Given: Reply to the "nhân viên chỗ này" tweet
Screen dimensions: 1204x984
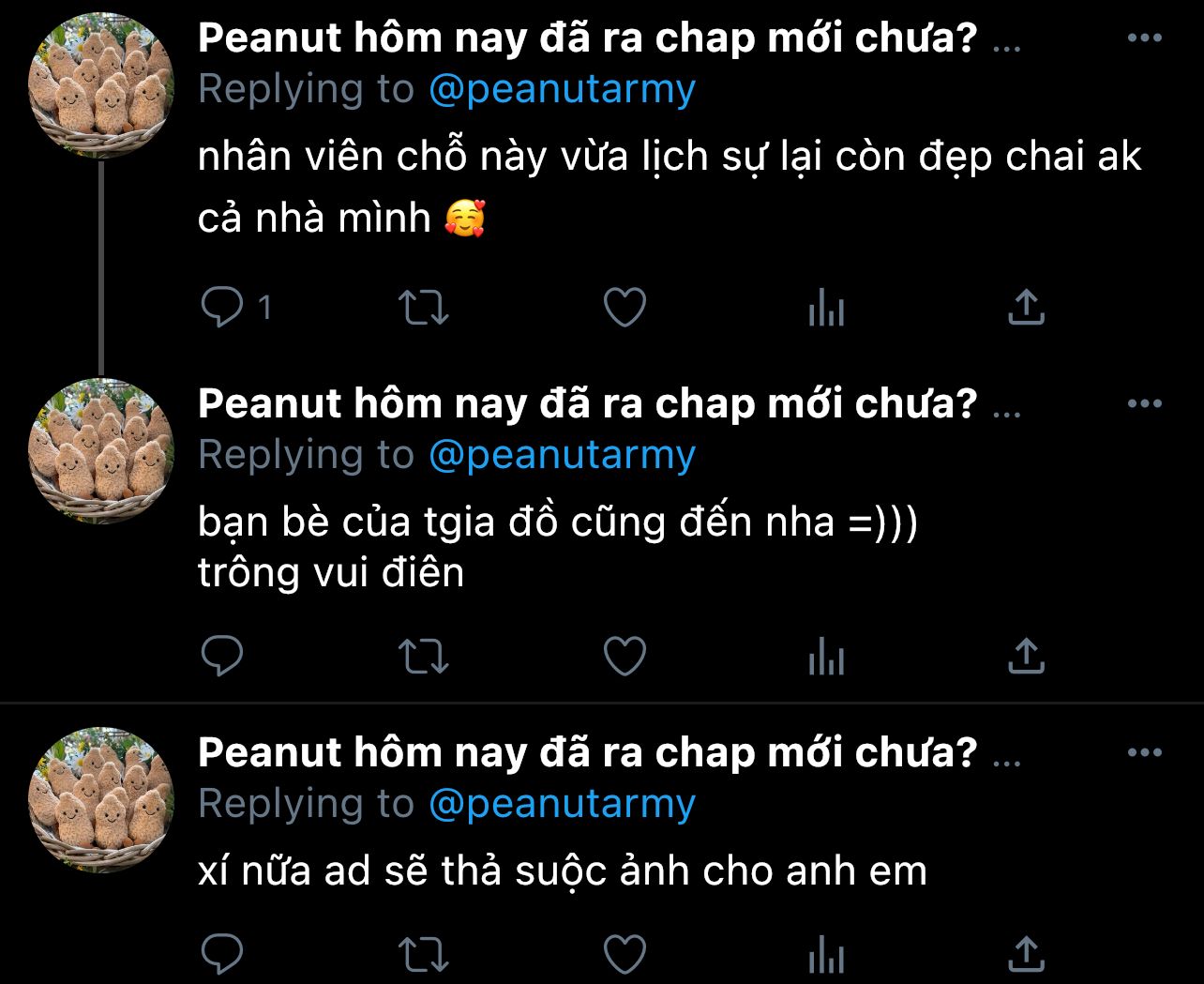Looking at the screenshot, I should pyautogui.click(x=222, y=307).
